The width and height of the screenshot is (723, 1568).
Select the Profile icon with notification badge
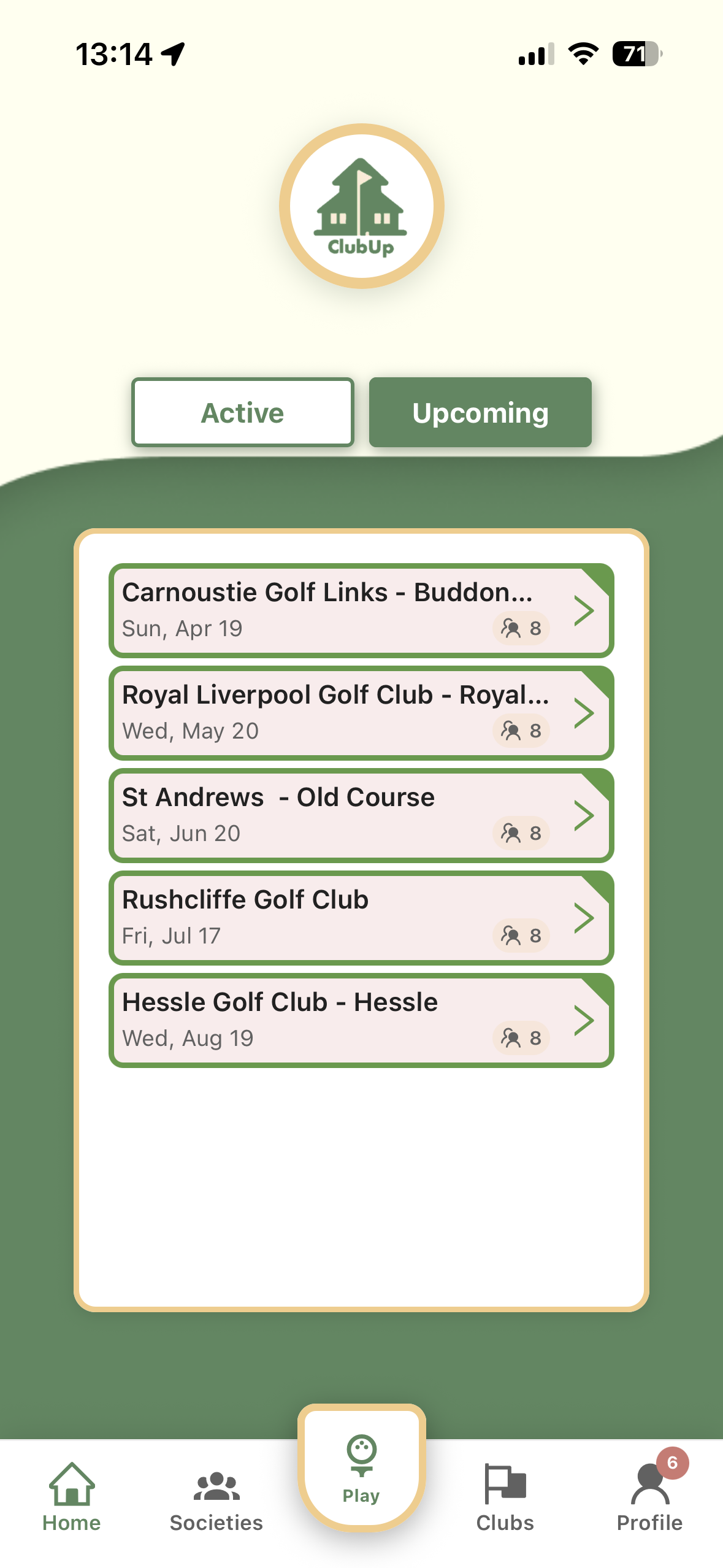[651, 1482]
